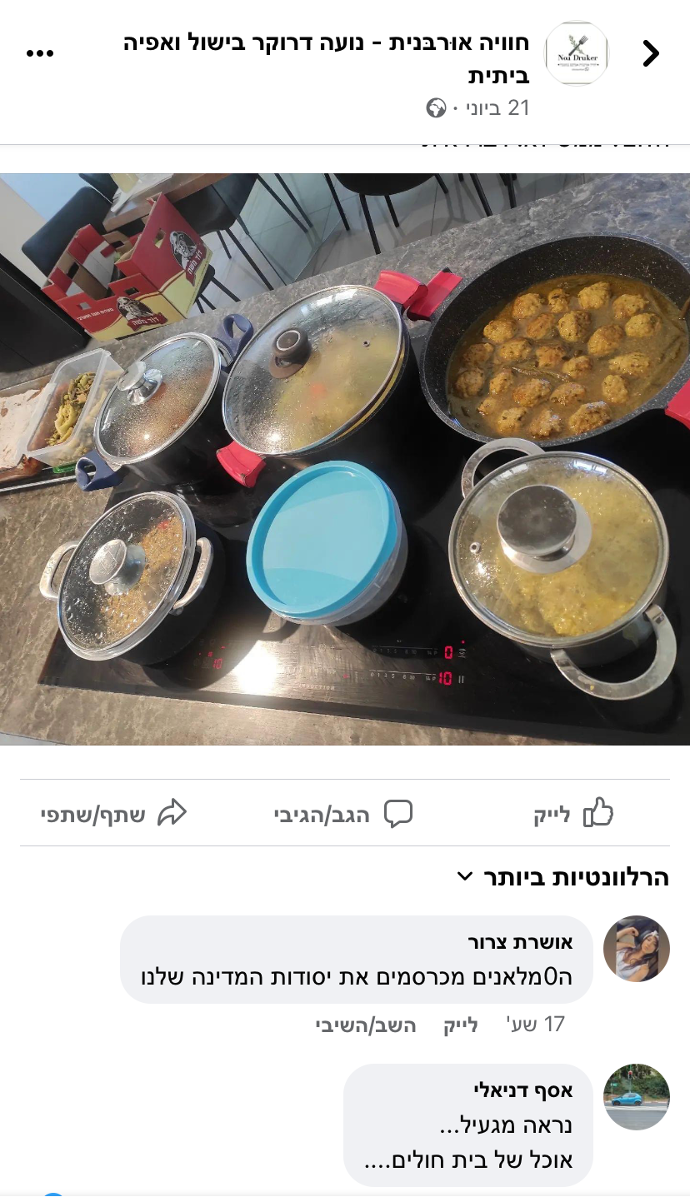
Task: Open the three-dot post options menu
Action: point(40,54)
